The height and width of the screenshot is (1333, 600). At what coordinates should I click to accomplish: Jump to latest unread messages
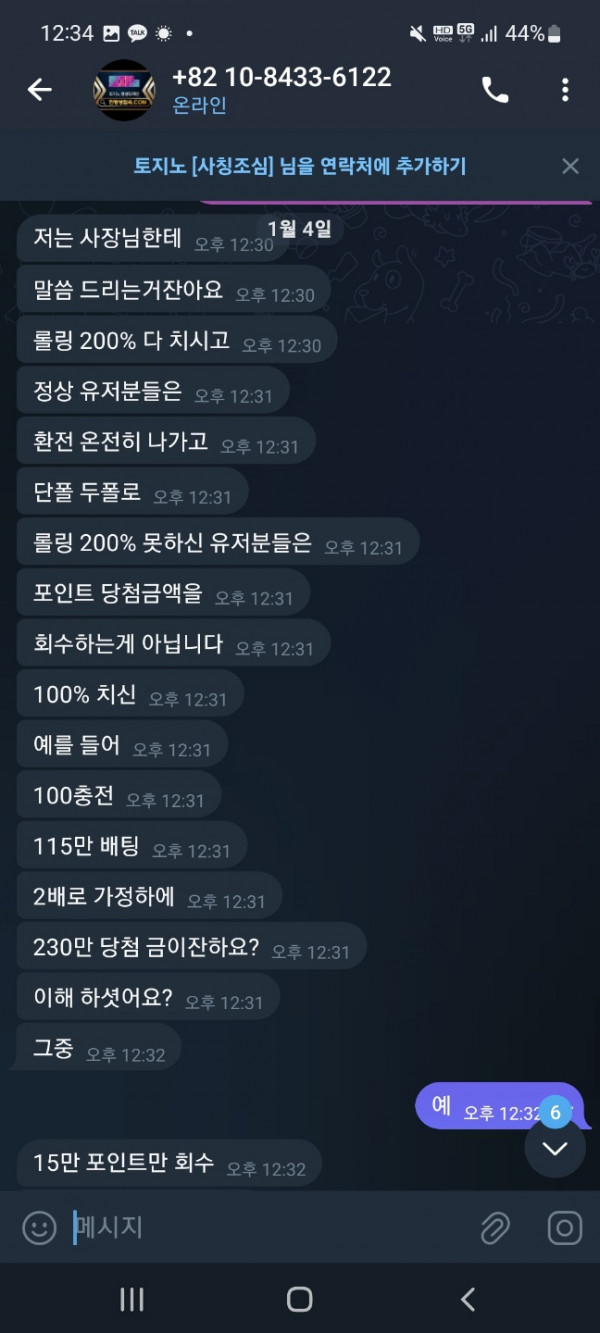(x=555, y=1147)
